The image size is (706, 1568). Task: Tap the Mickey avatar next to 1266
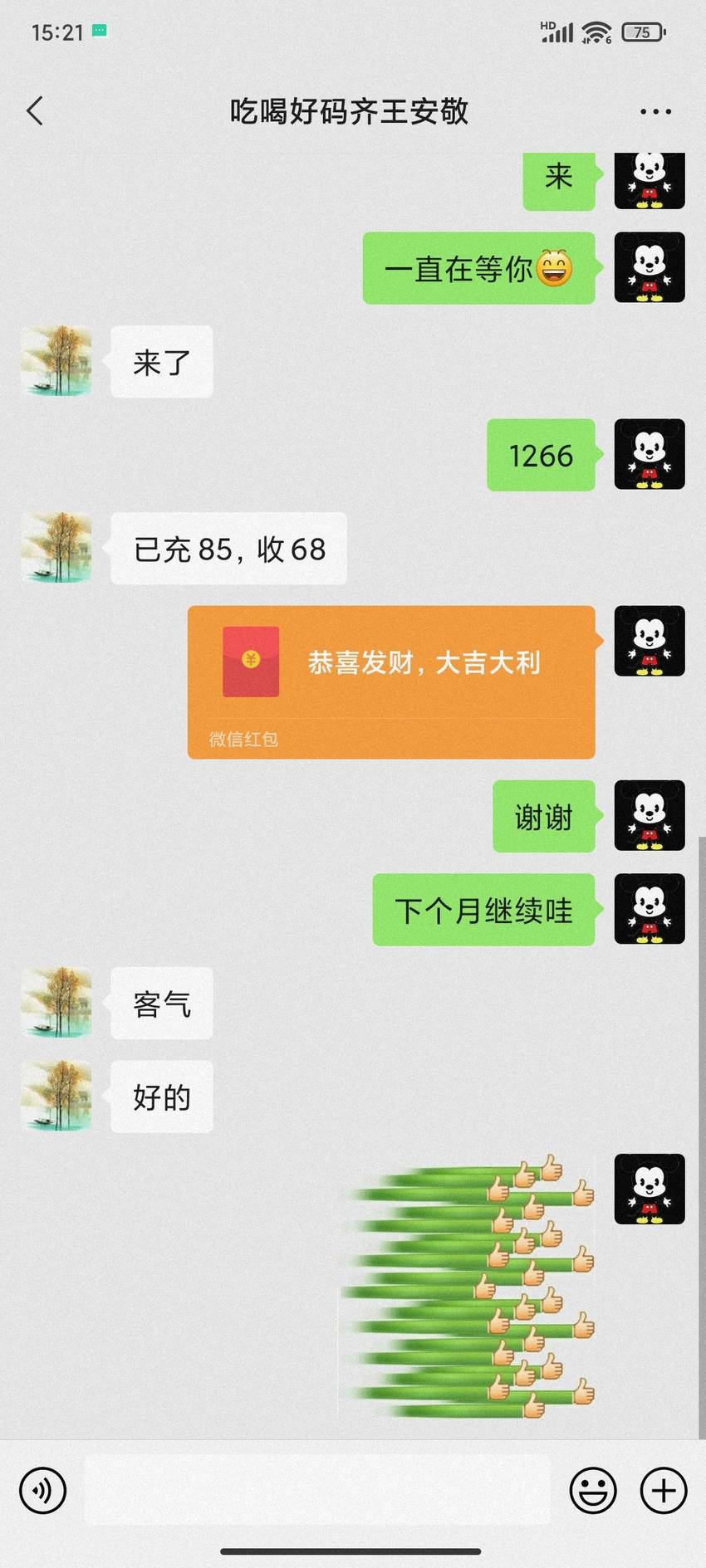[650, 454]
